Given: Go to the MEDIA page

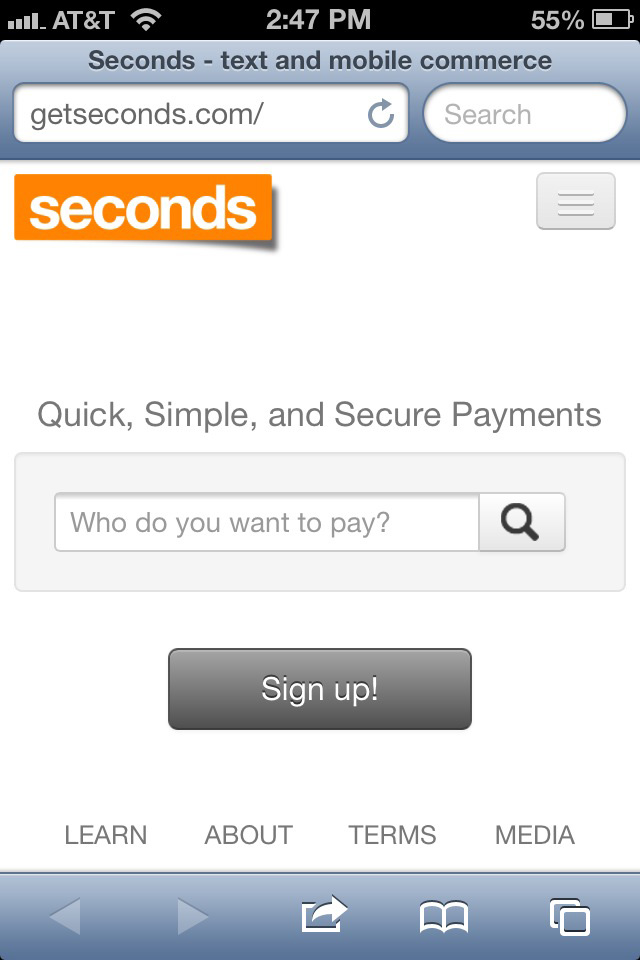Looking at the screenshot, I should [534, 835].
